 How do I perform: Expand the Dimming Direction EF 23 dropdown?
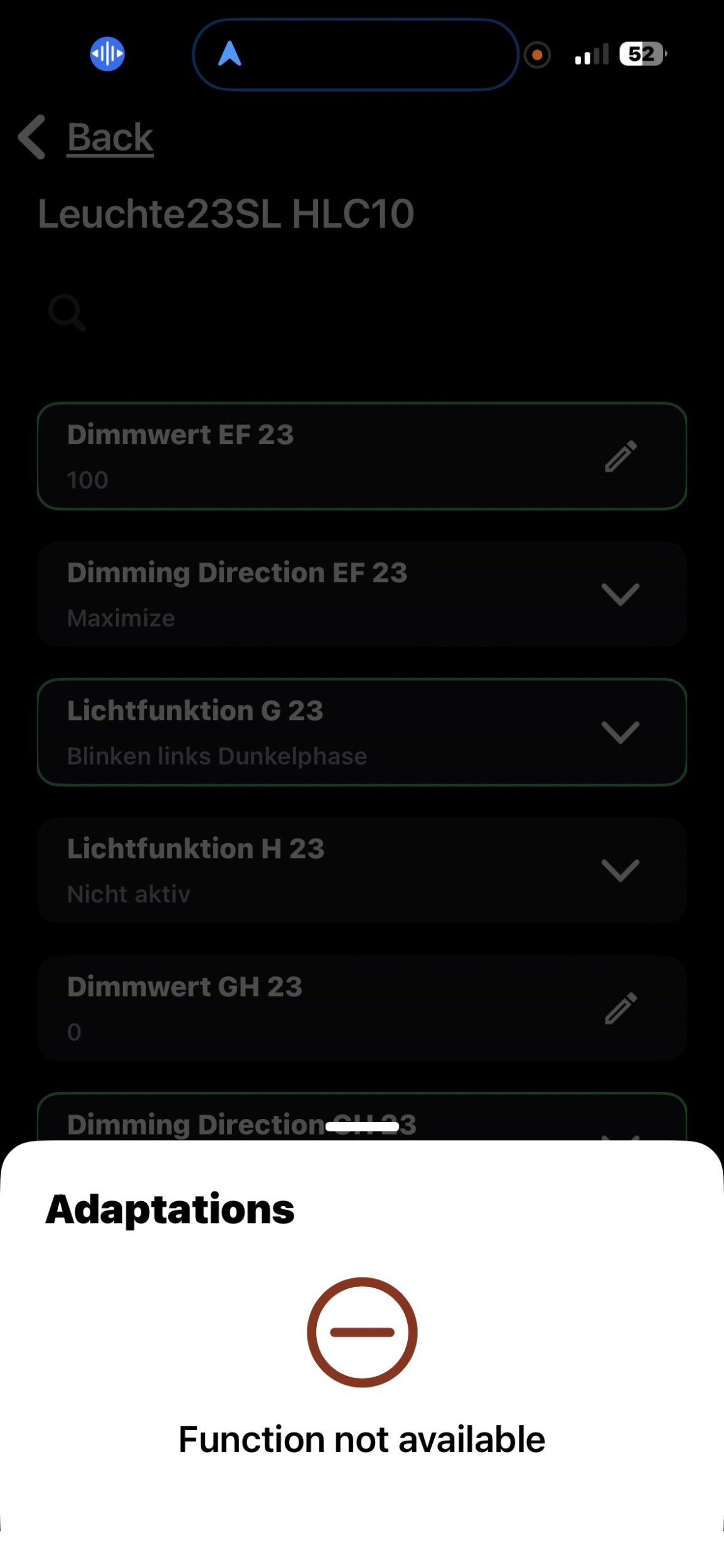[x=620, y=594]
